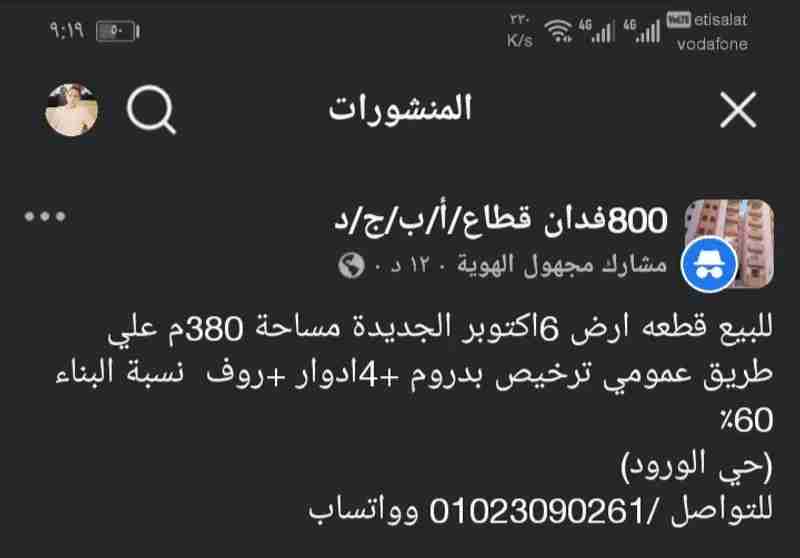Open the search magnifier icon
The height and width of the screenshot is (558, 800).
[x=153, y=111]
